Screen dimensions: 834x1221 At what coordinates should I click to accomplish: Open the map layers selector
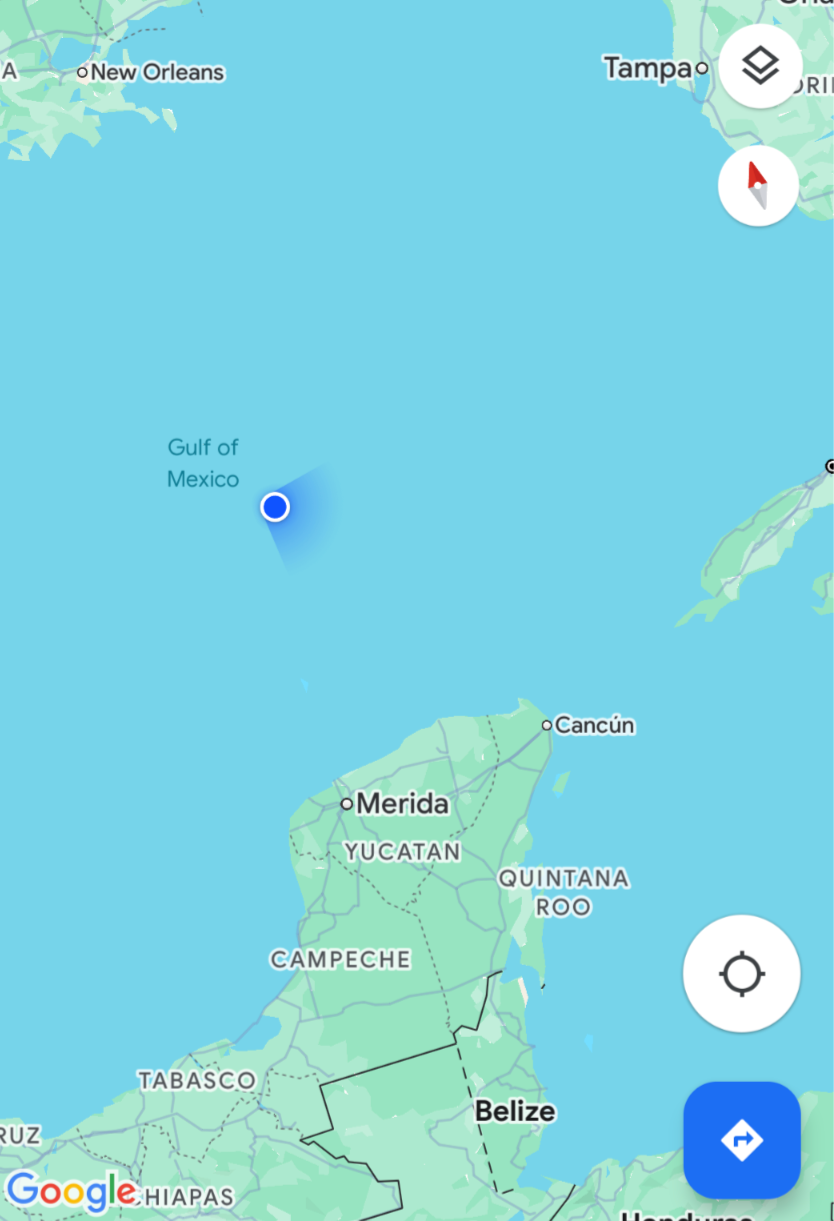click(760, 67)
